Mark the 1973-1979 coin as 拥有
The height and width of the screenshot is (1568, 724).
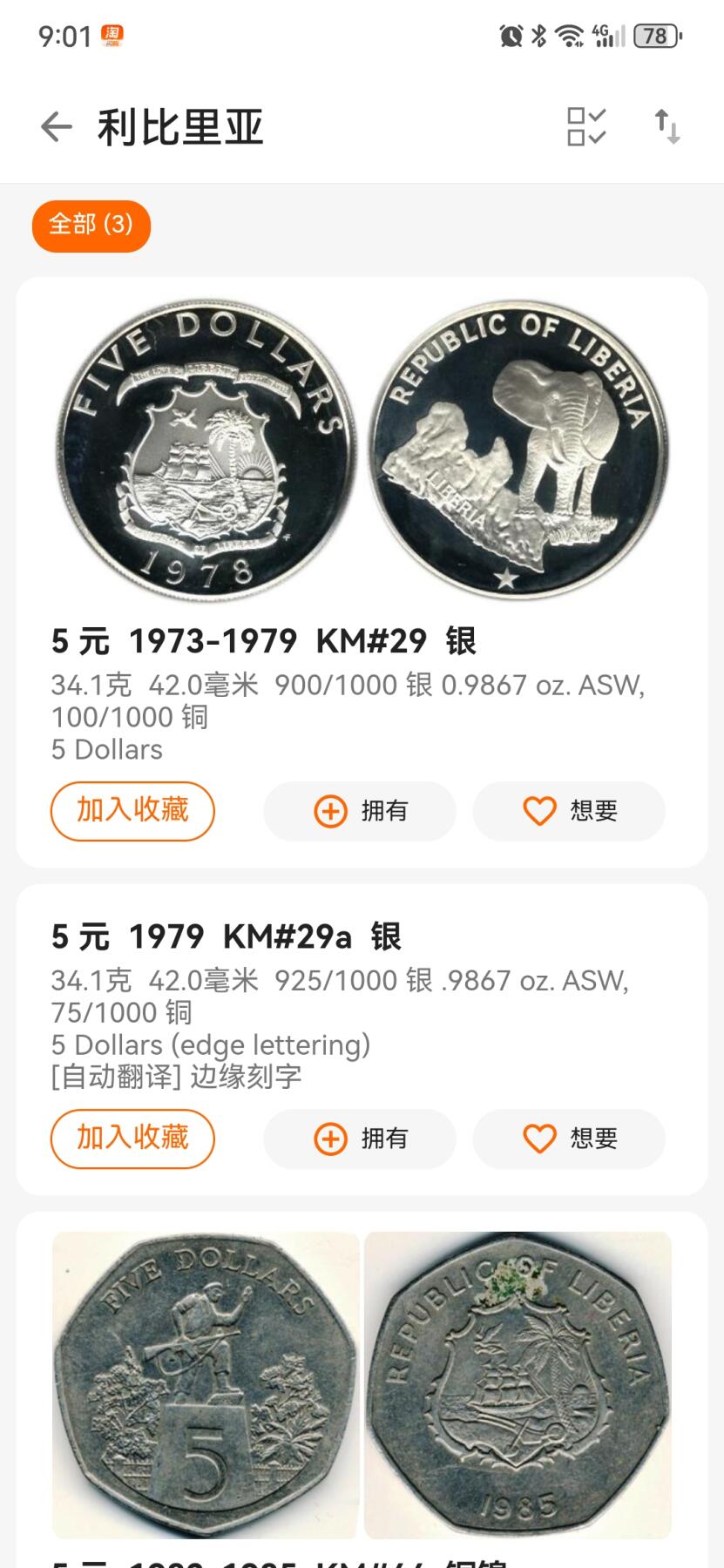(x=360, y=811)
